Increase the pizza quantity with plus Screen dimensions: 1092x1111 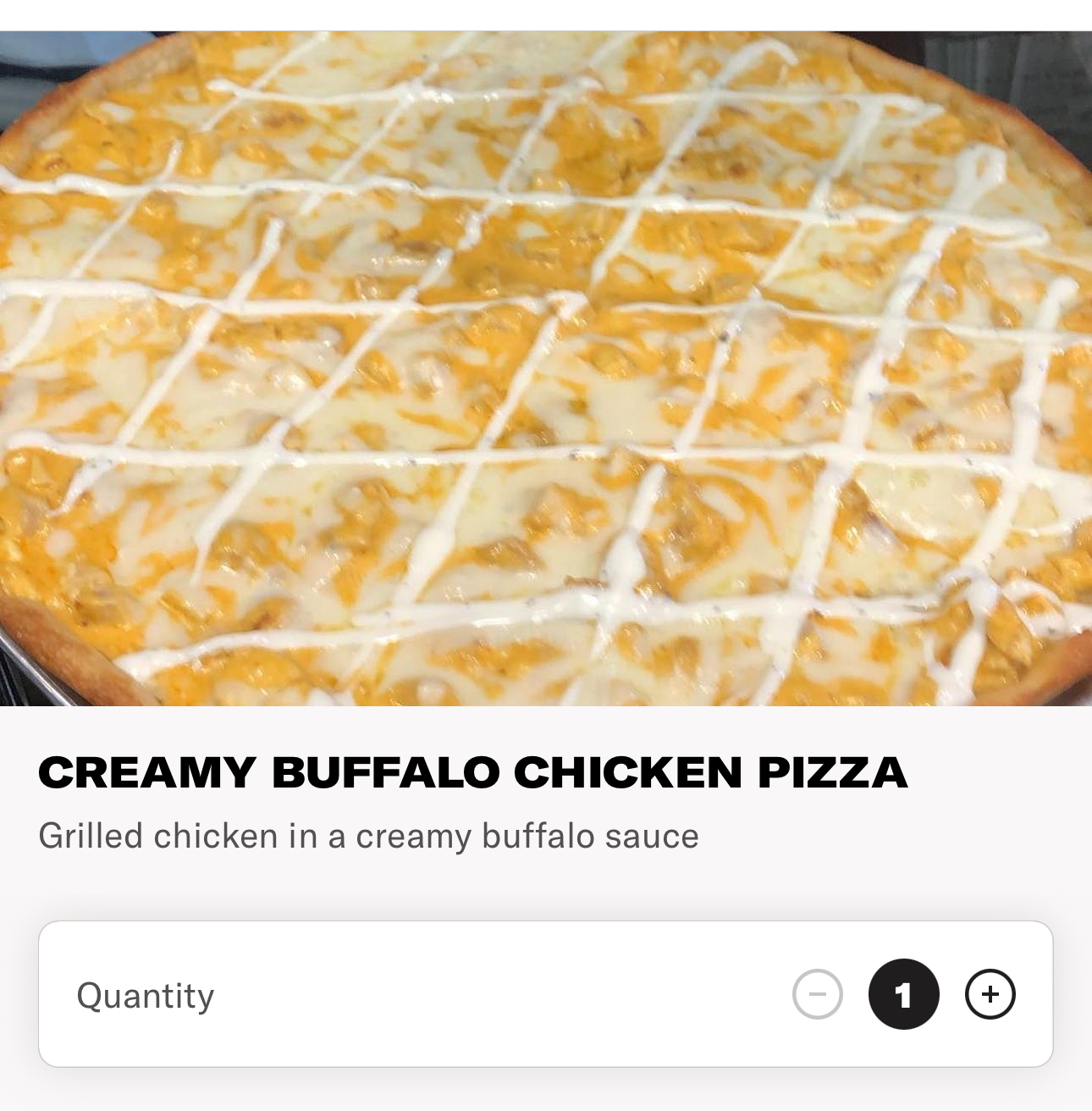990,994
